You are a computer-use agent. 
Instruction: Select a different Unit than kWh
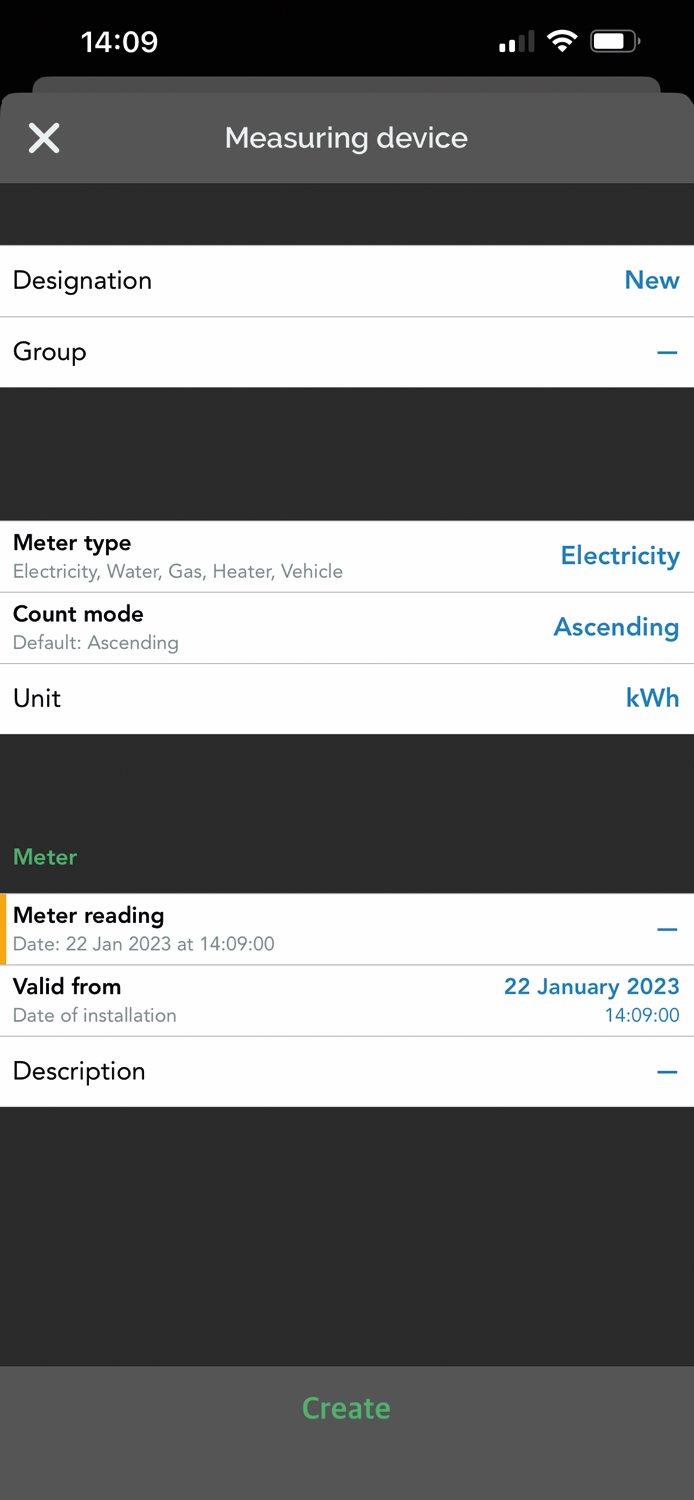click(347, 699)
